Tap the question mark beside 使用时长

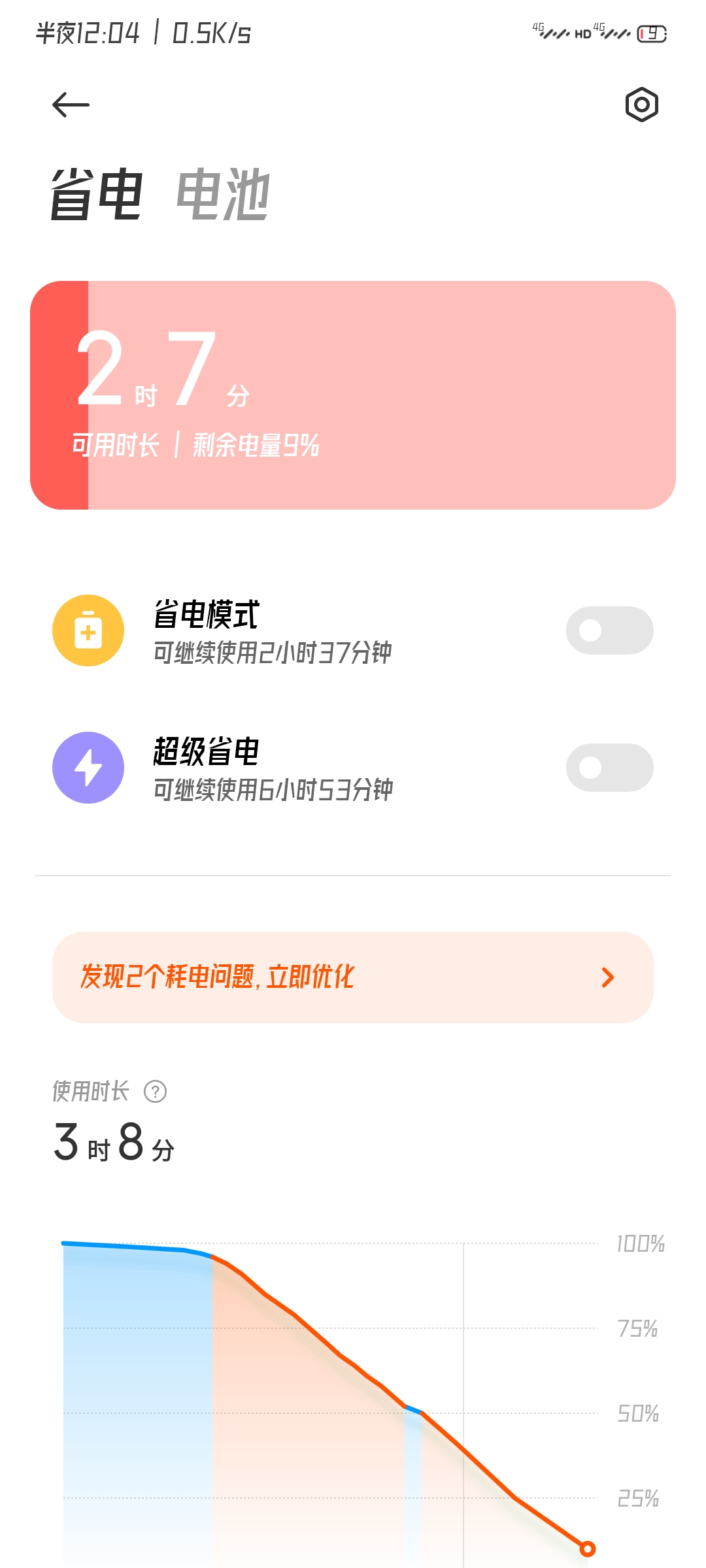(x=155, y=1091)
